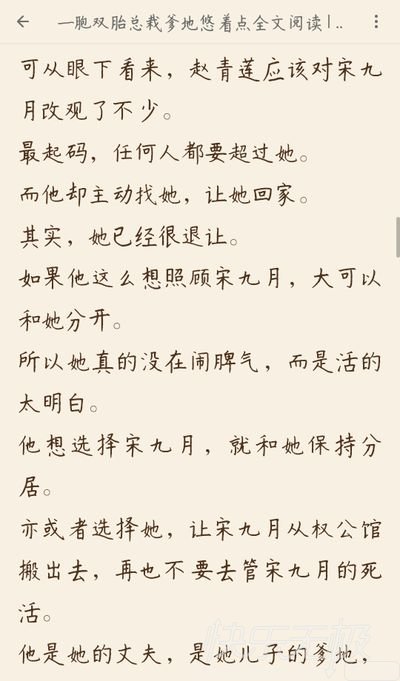Go back using the top-left arrow
The image size is (400, 681).
click(x=23, y=22)
